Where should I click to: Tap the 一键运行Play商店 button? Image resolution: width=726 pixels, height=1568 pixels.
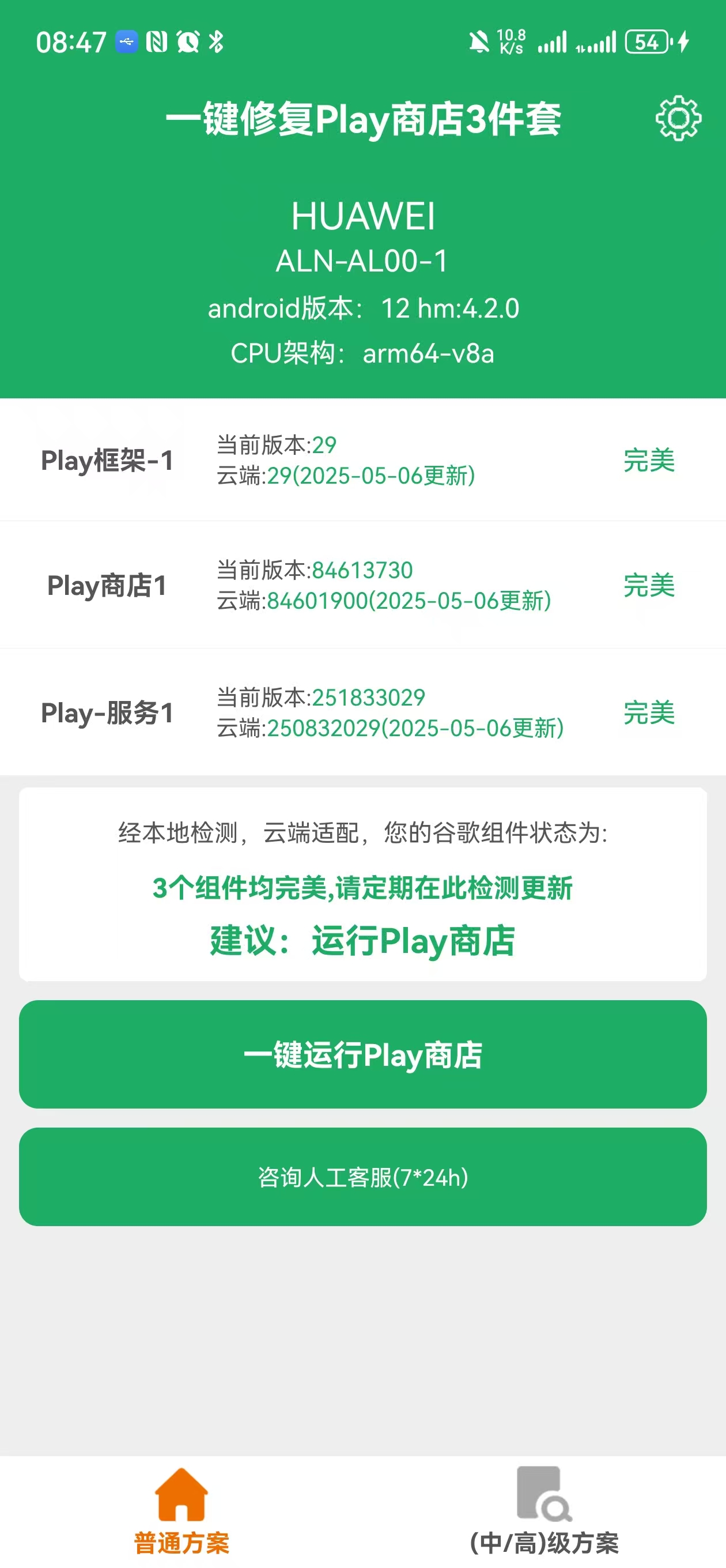[362, 1054]
